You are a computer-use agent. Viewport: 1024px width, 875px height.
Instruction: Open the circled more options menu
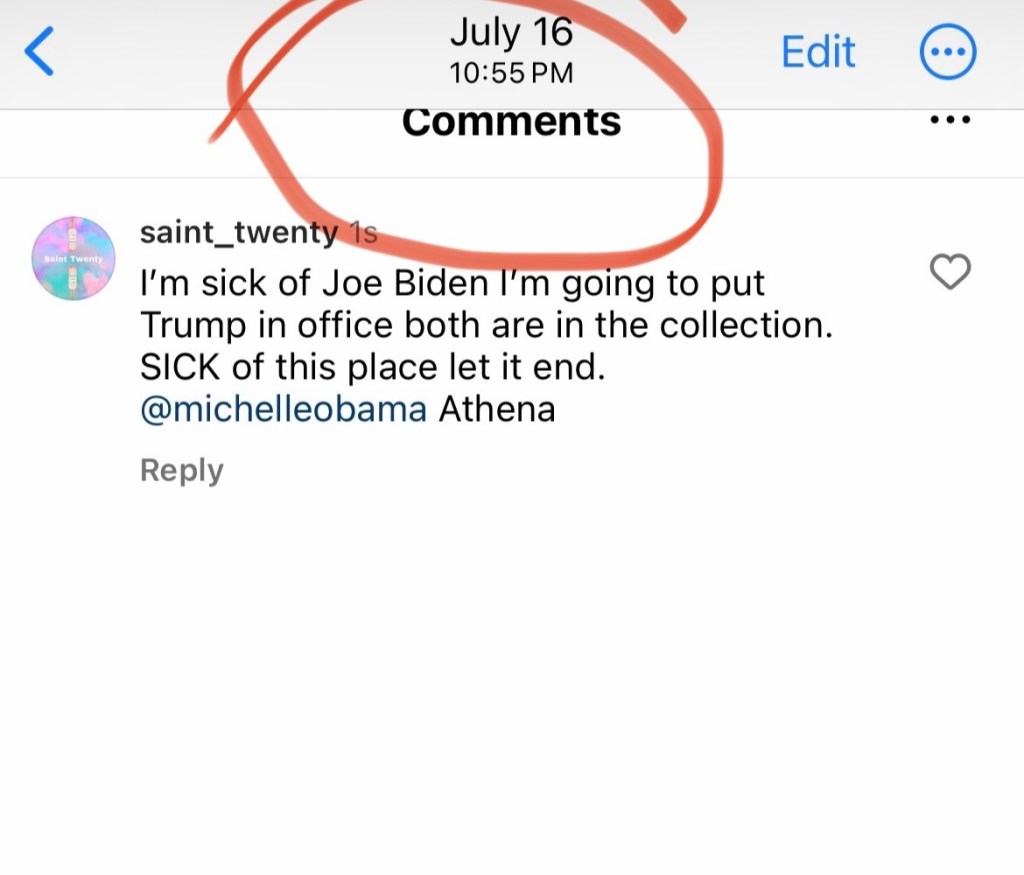click(947, 52)
